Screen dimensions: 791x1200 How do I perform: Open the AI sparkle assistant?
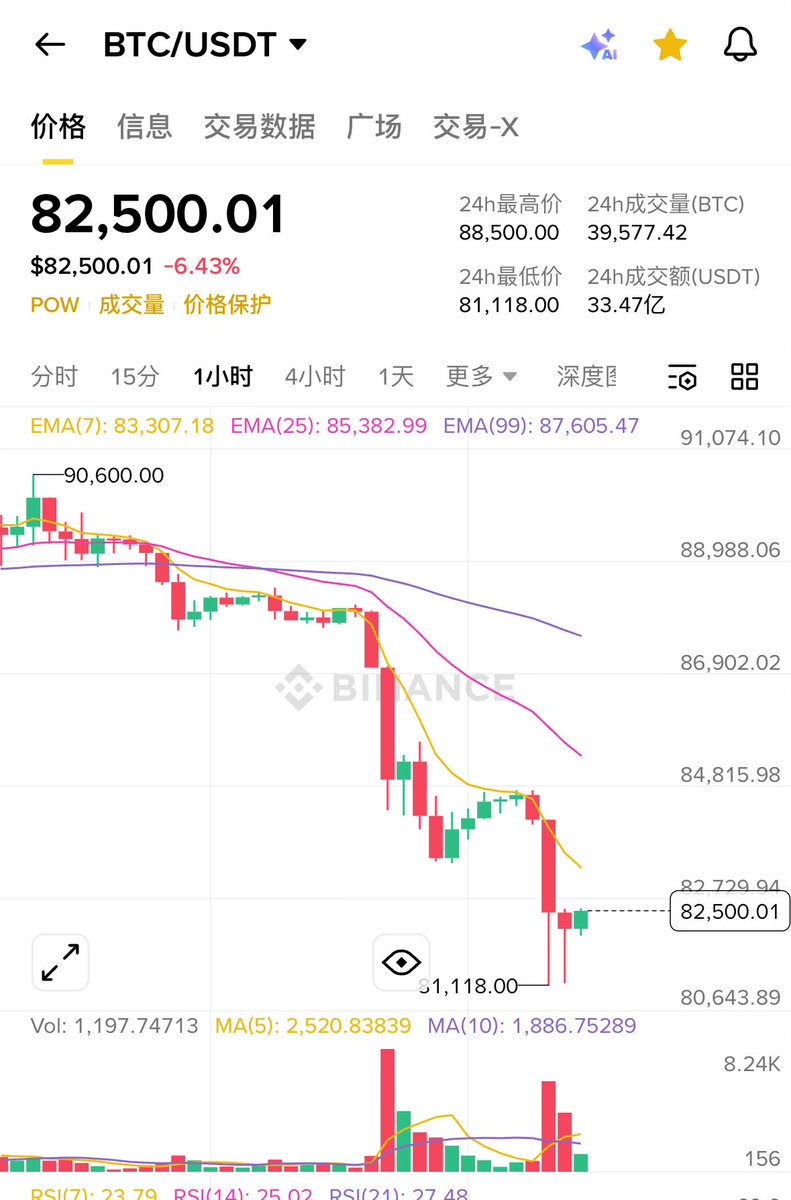coord(599,45)
